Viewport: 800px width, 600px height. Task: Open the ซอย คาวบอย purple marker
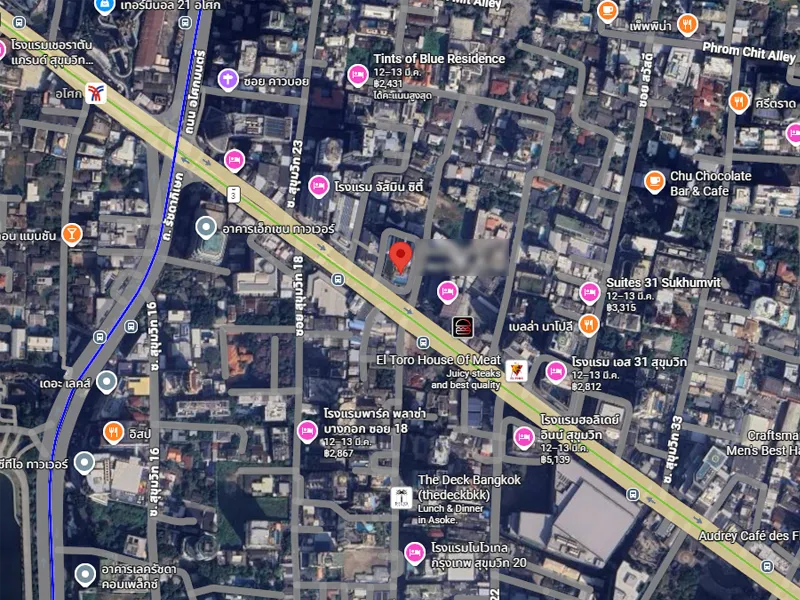coord(229,77)
